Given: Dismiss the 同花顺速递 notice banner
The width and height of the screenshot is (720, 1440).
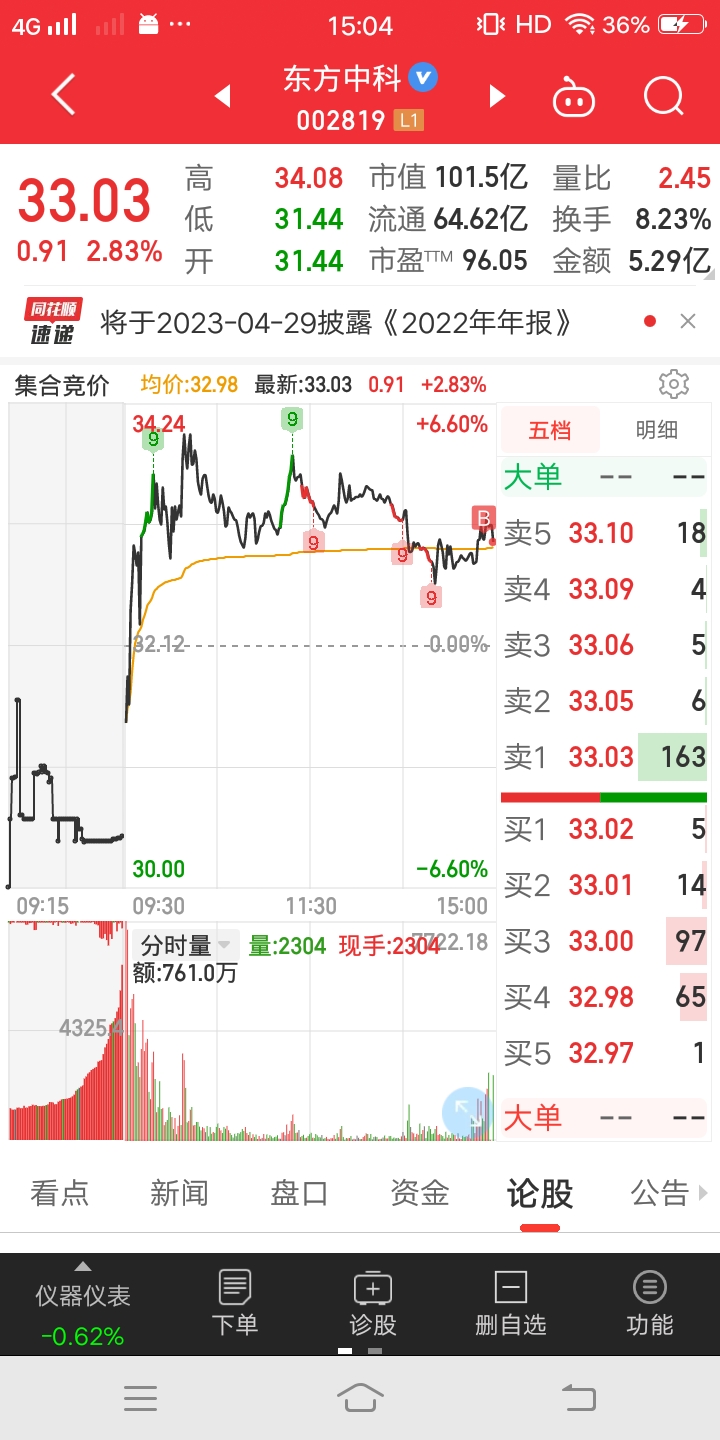Looking at the screenshot, I should coord(688,321).
